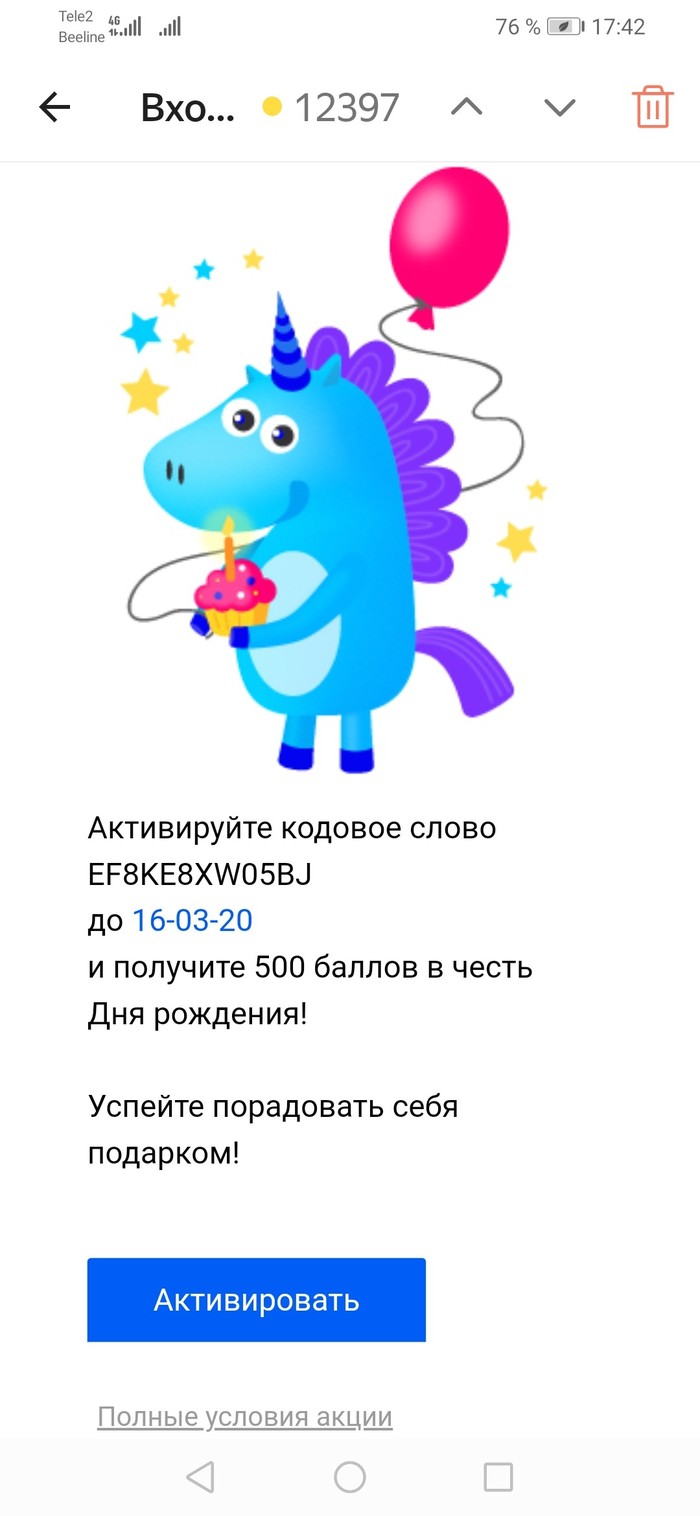Delete this email with the trash icon
Image resolution: width=700 pixels, height=1516 pixels.
[x=652, y=107]
